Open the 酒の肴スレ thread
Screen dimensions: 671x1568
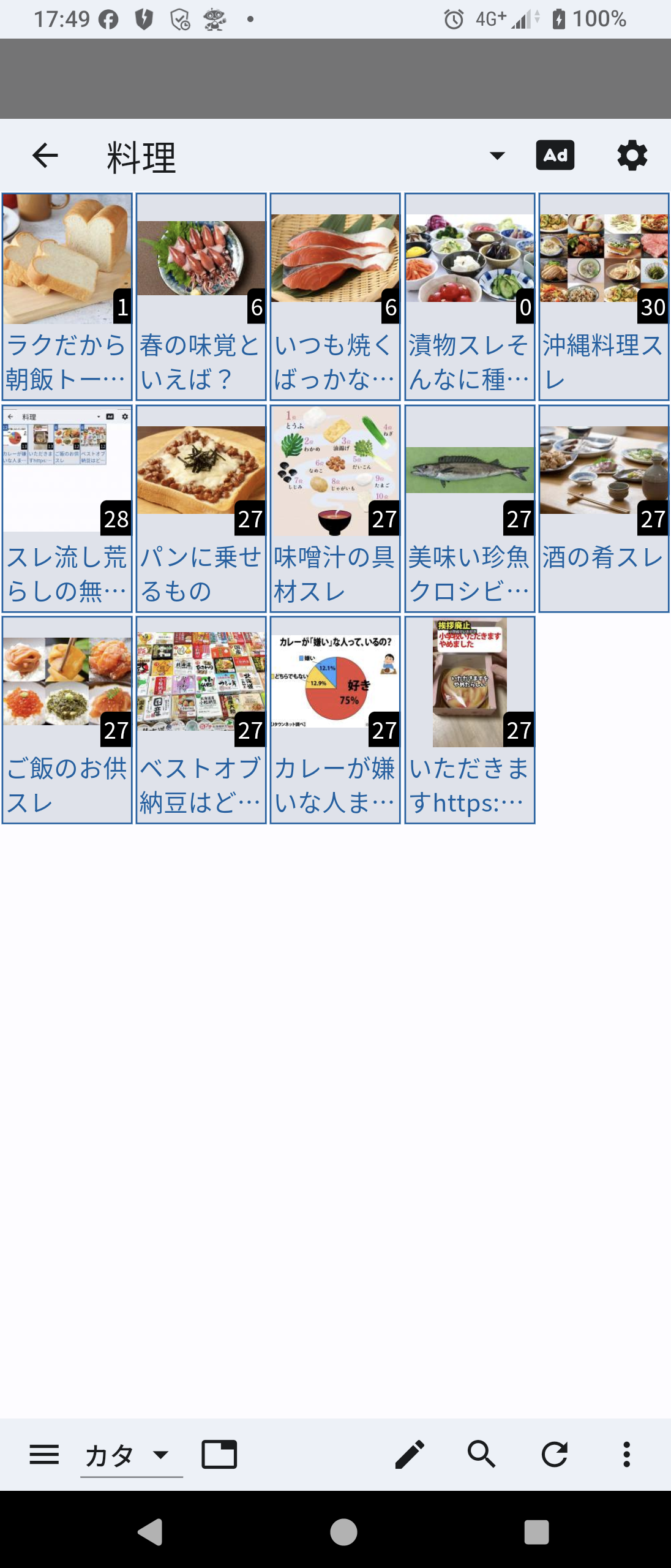[604, 508]
